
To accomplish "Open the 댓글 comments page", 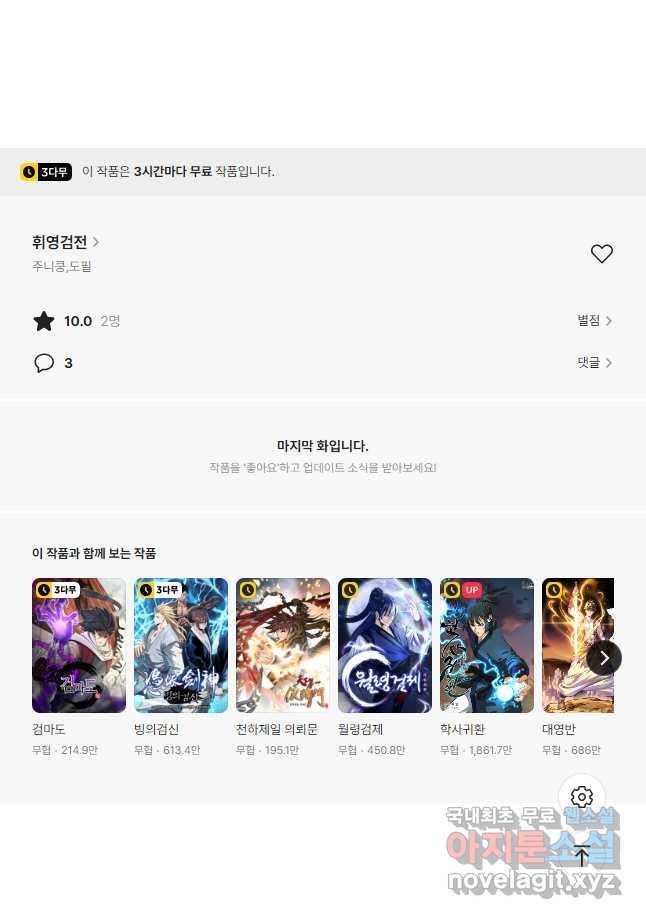I will click(594, 363).
